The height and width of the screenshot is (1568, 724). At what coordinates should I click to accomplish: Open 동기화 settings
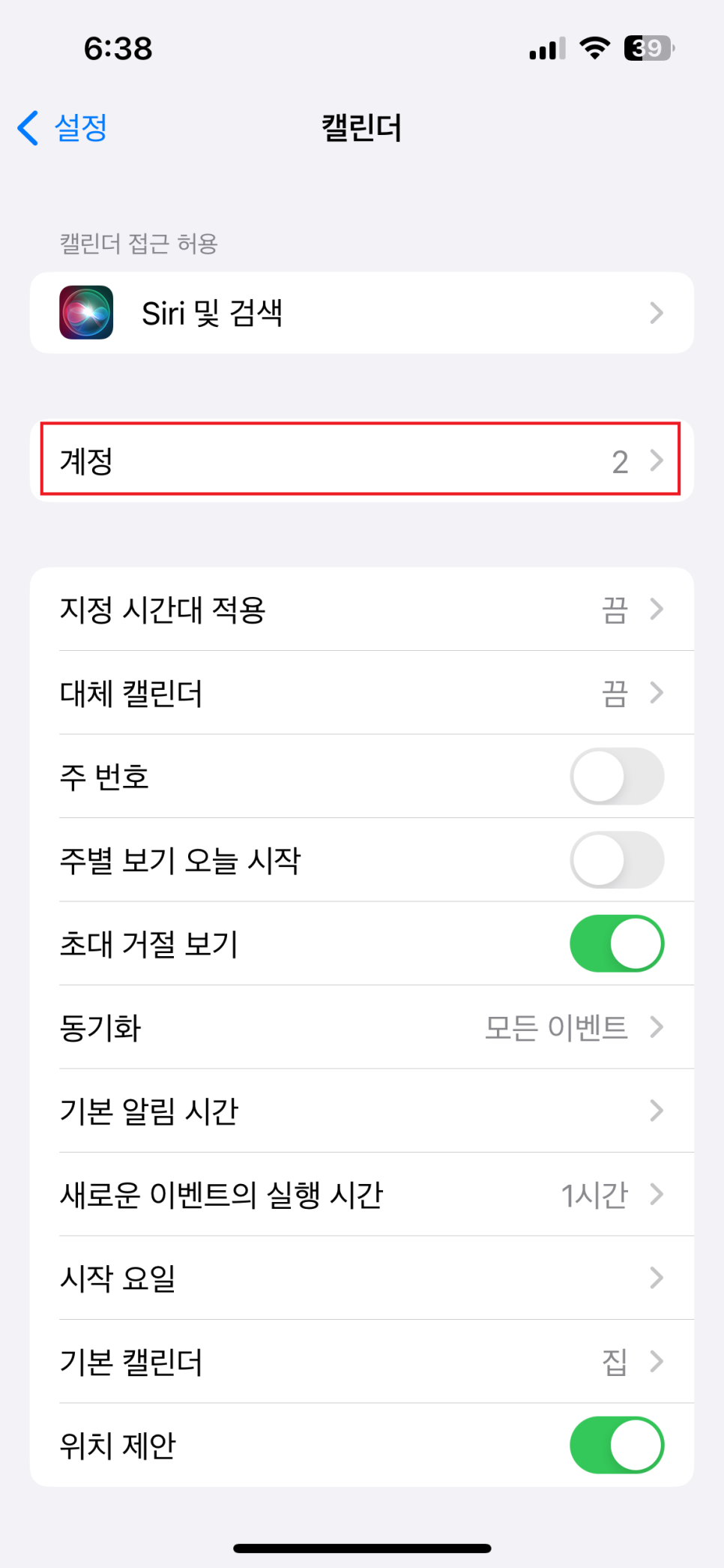362,1027
